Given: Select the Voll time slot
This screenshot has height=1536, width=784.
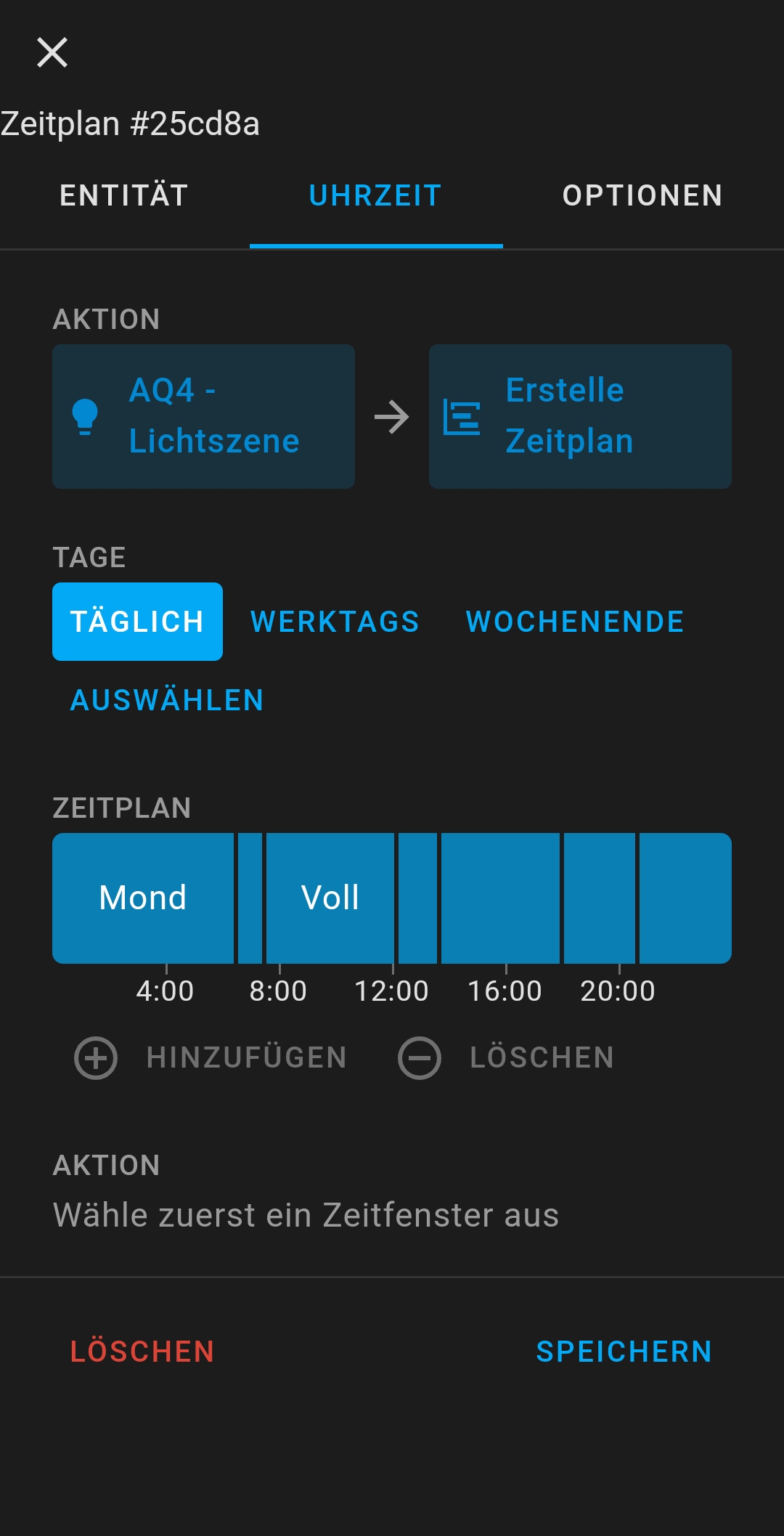Looking at the screenshot, I should (x=330, y=898).
